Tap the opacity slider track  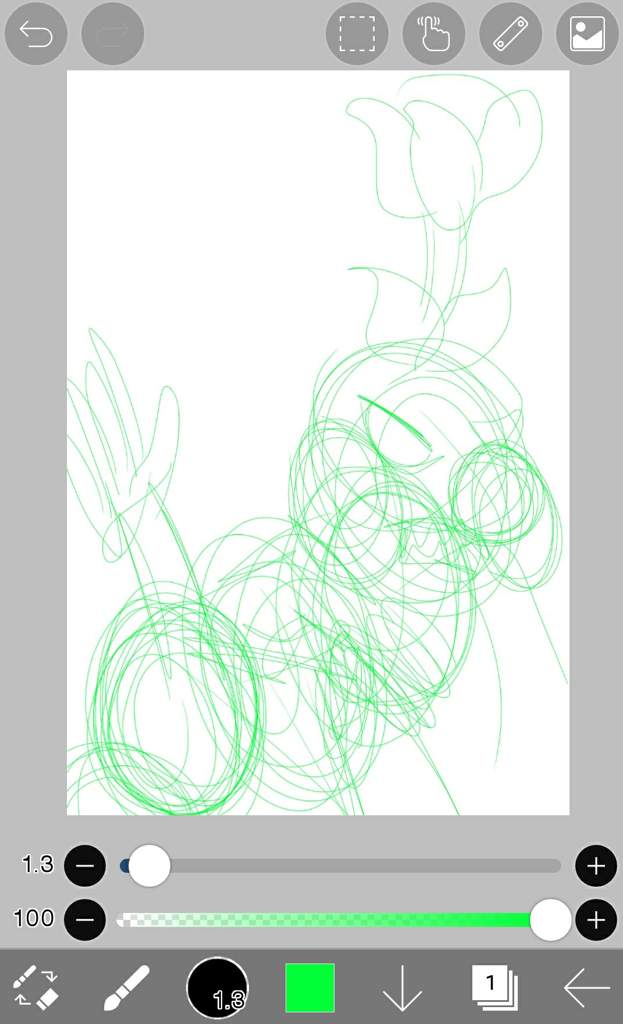(x=330, y=919)
